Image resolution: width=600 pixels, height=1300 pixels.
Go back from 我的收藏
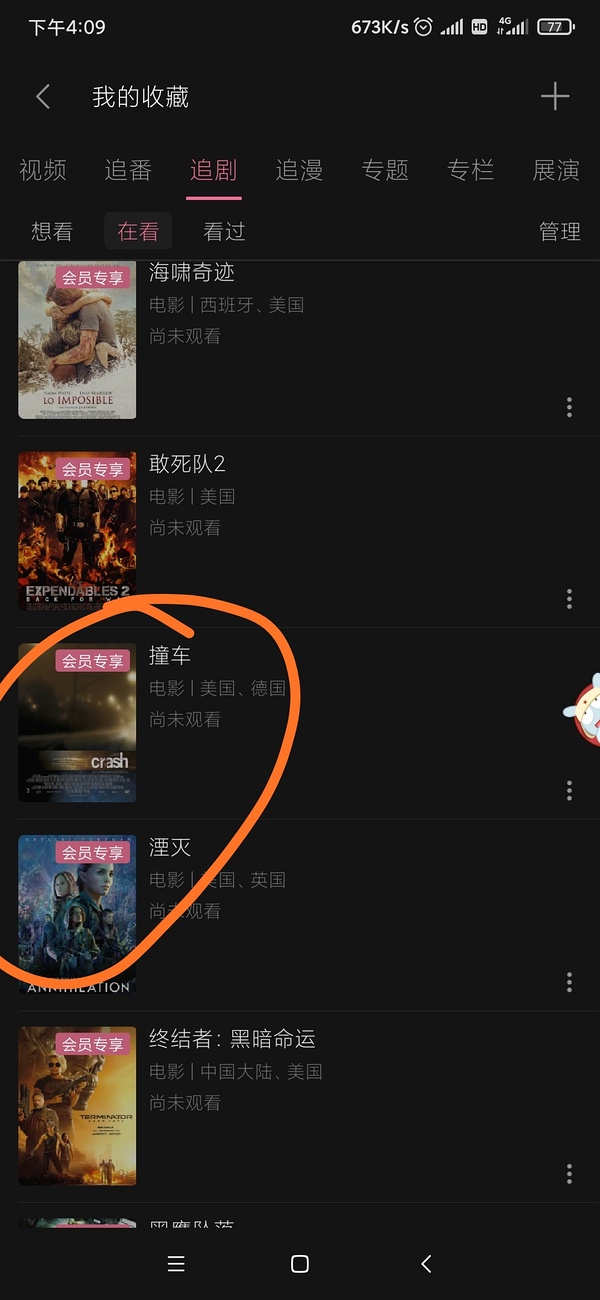[43, 97]
